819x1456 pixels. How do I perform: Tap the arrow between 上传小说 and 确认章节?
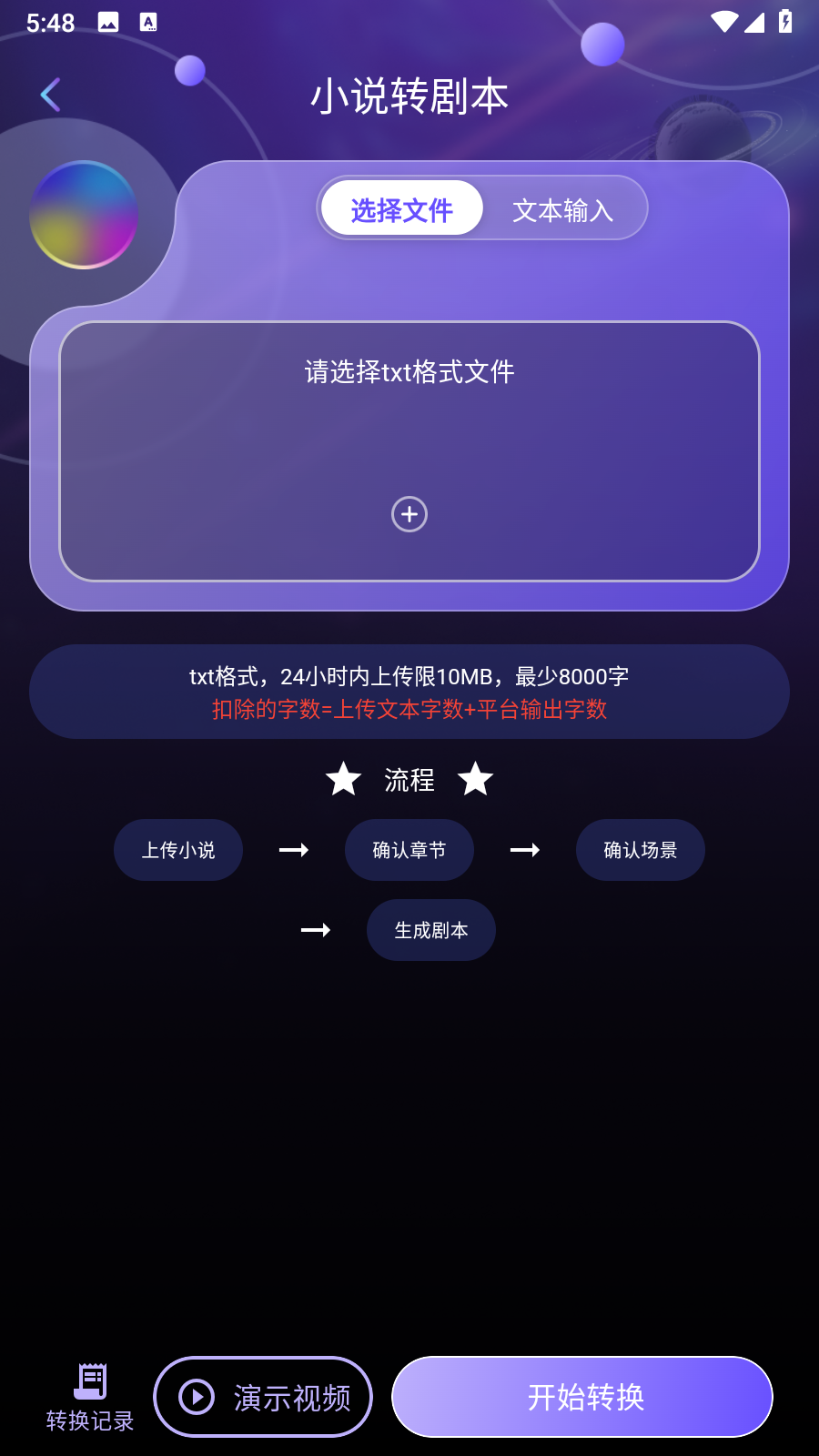coord(293,849)
